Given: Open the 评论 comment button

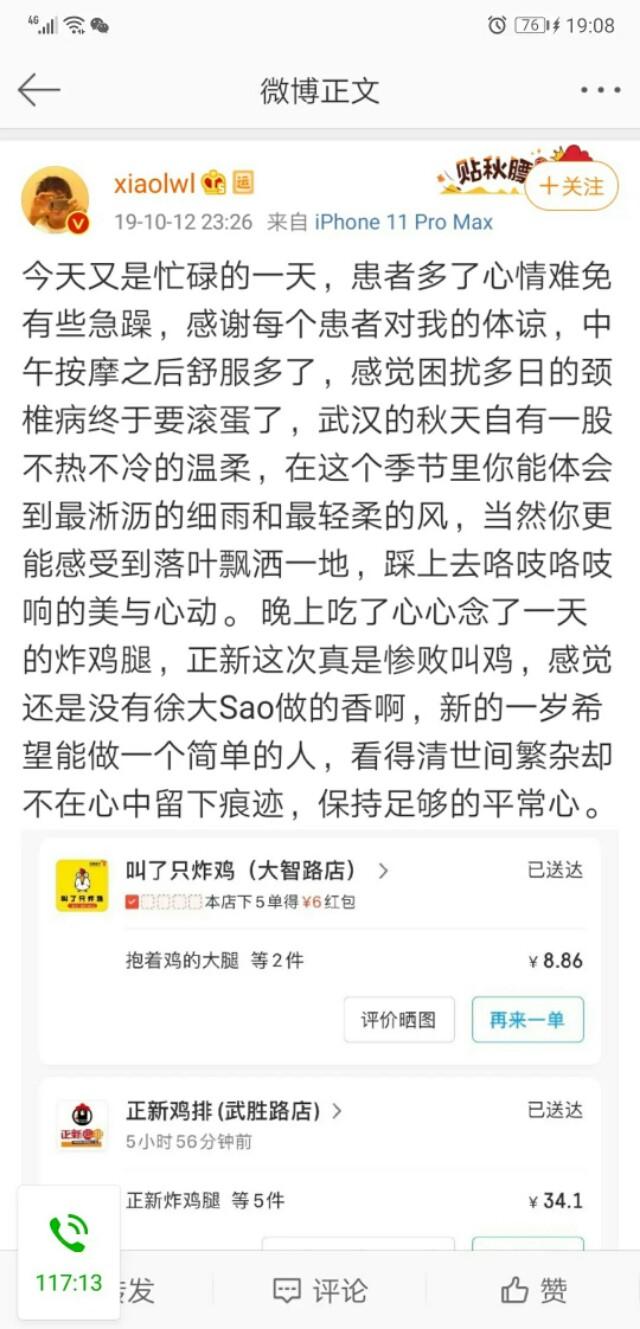Looking at the screenshot, I should 320,1290.
